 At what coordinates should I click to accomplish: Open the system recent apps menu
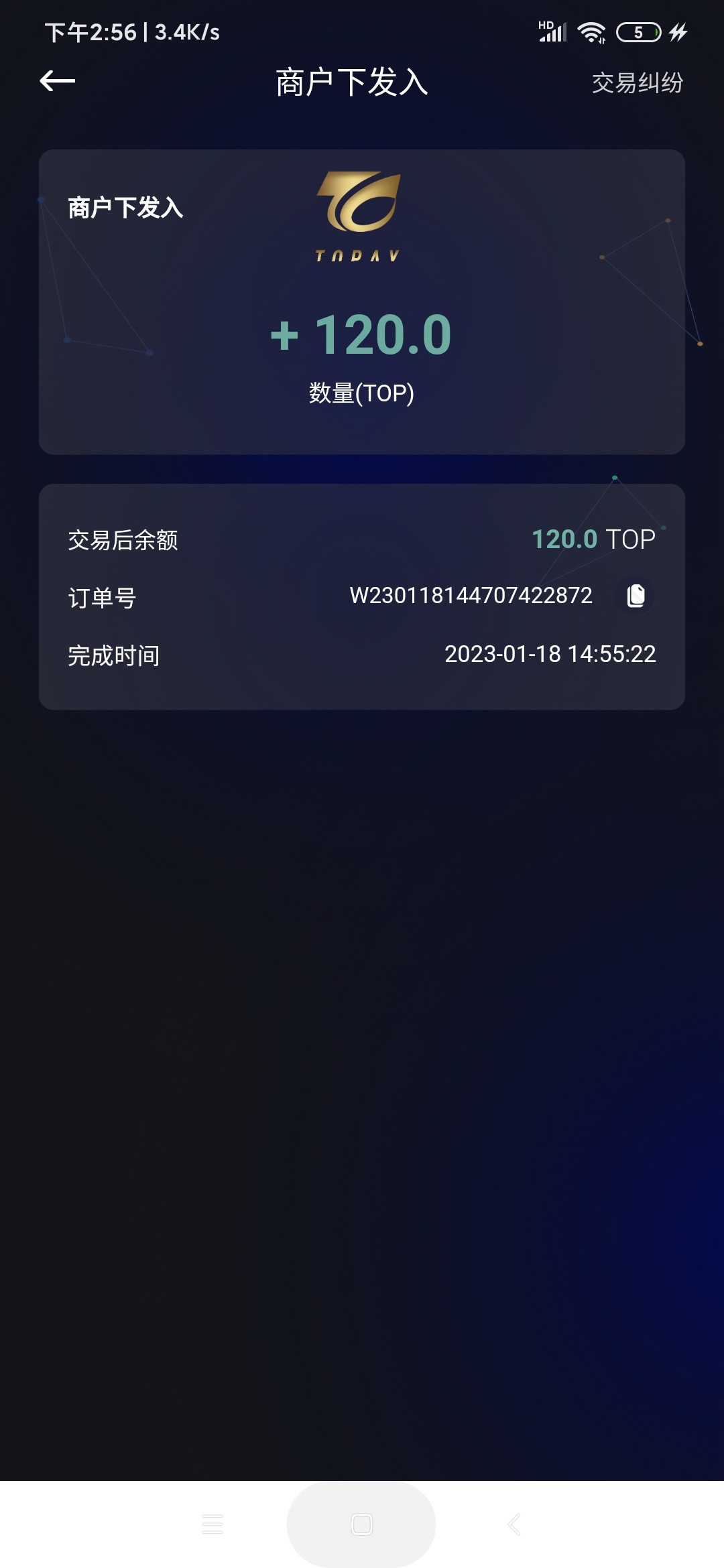point(212,1524)
